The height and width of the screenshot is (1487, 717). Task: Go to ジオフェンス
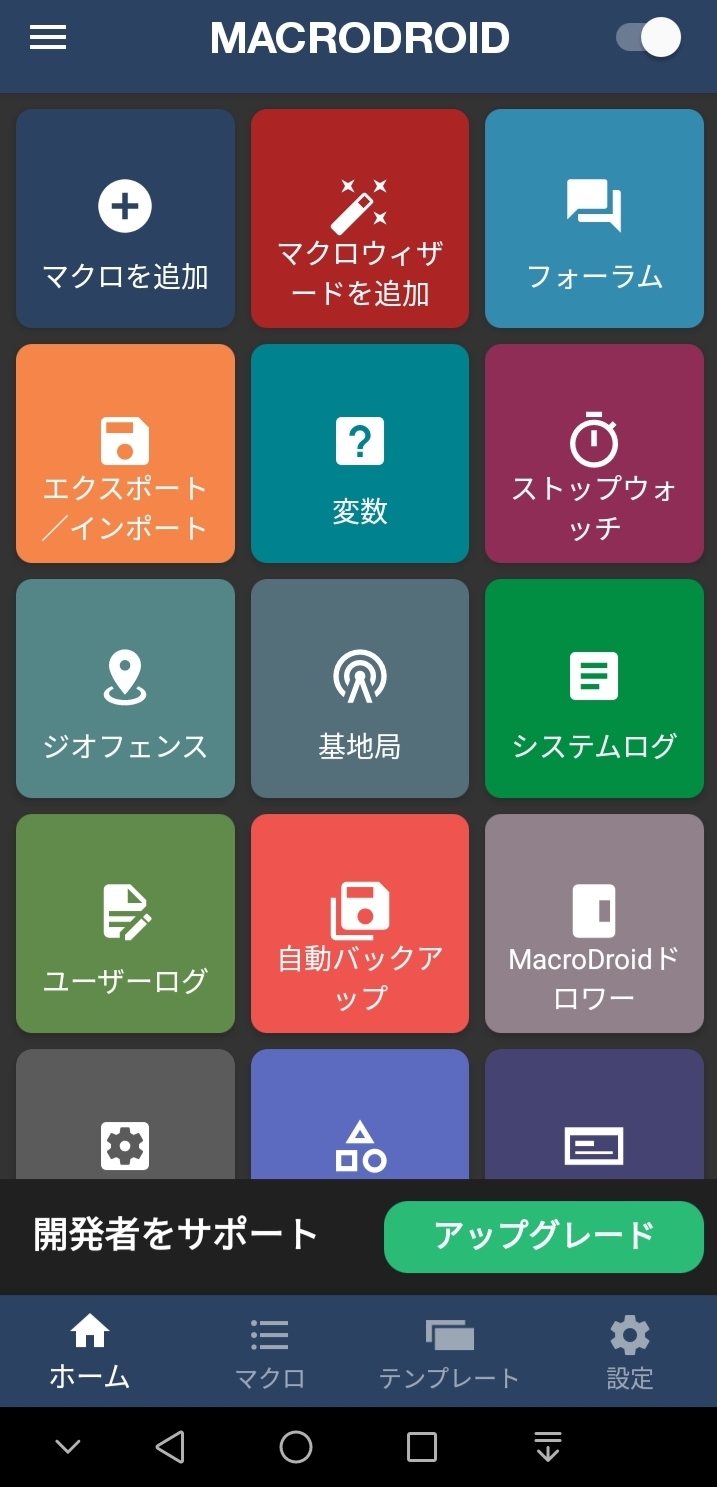coord(125,688)
